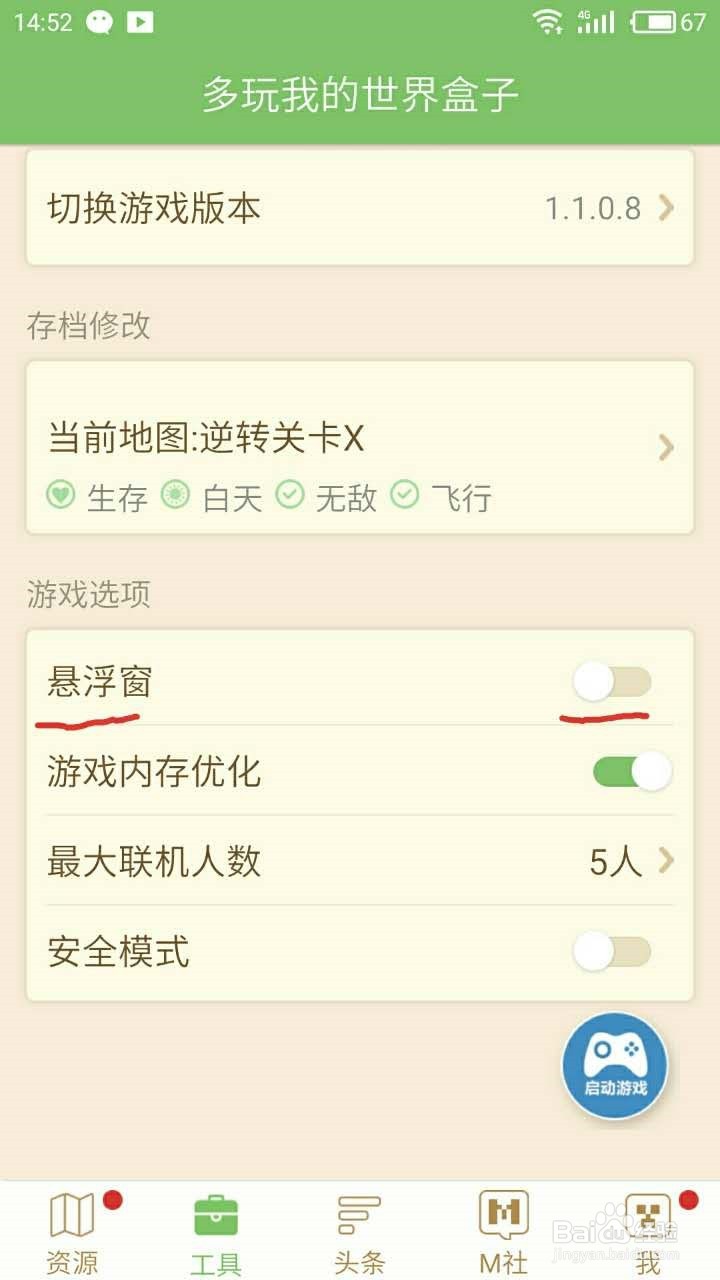Screen dimensions: 720x1280
Task: Enable 安全模式 safe mode switch
Action: click(612, 951)
